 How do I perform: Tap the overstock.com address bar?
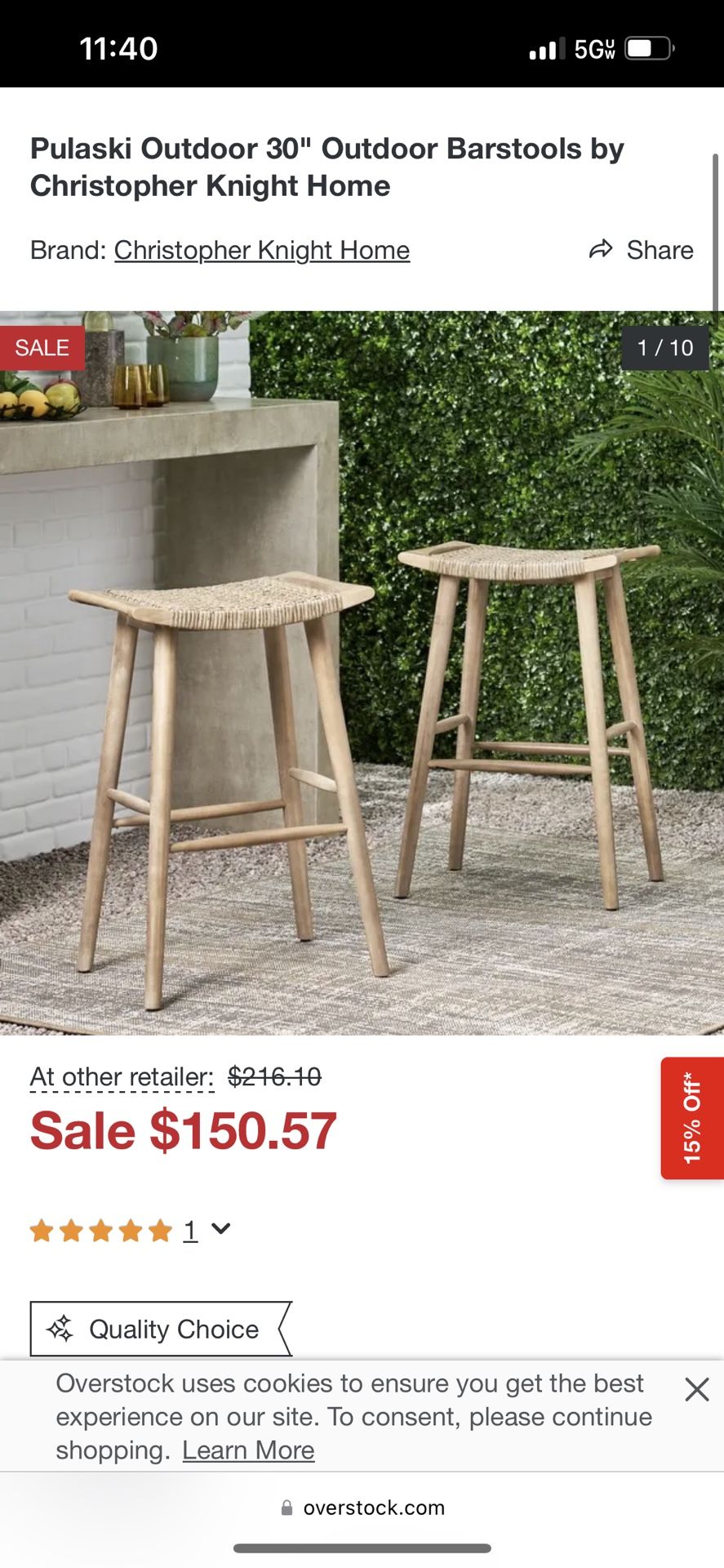[362, 1508]
